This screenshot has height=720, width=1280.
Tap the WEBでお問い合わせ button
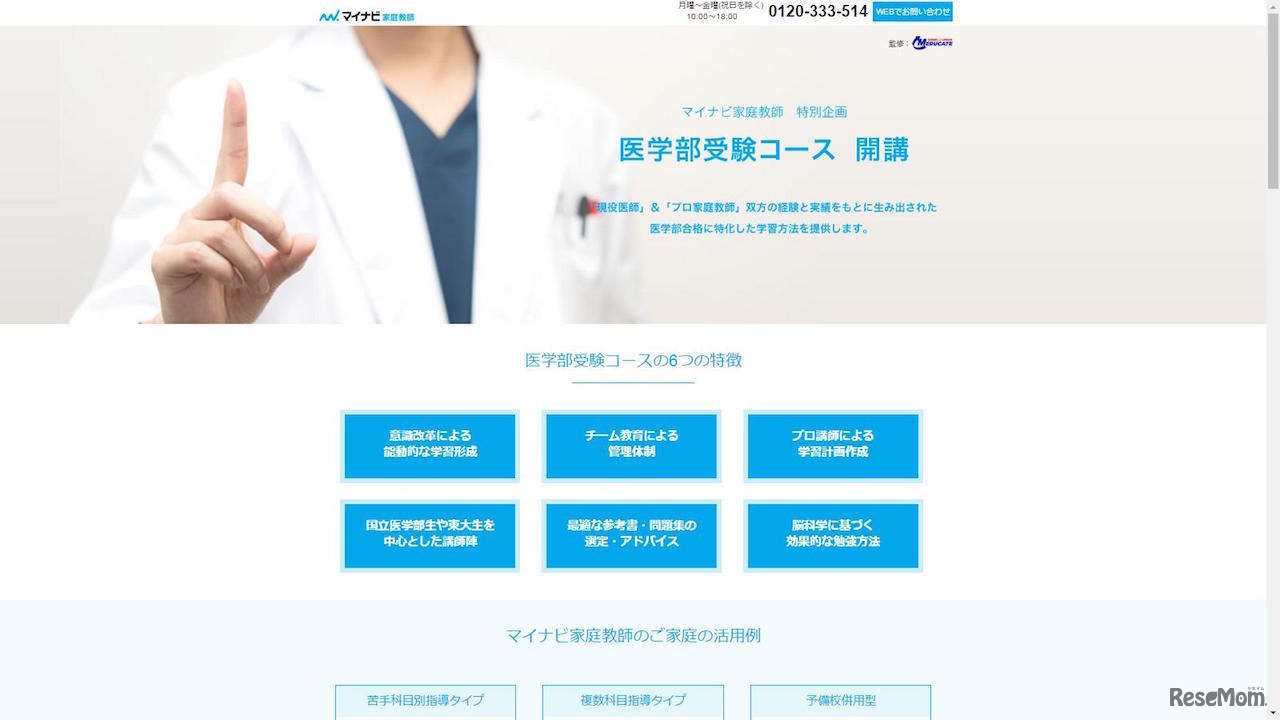coord(912,12)
